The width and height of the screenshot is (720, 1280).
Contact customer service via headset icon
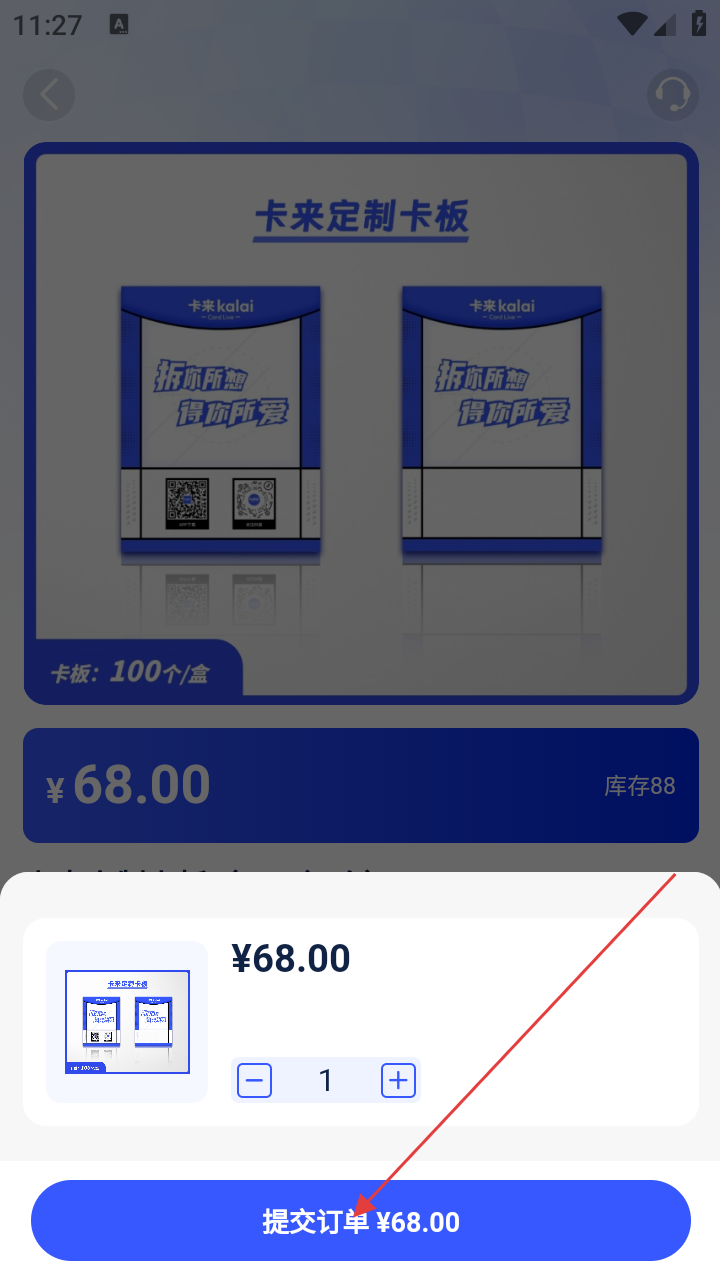pos(672,95)
